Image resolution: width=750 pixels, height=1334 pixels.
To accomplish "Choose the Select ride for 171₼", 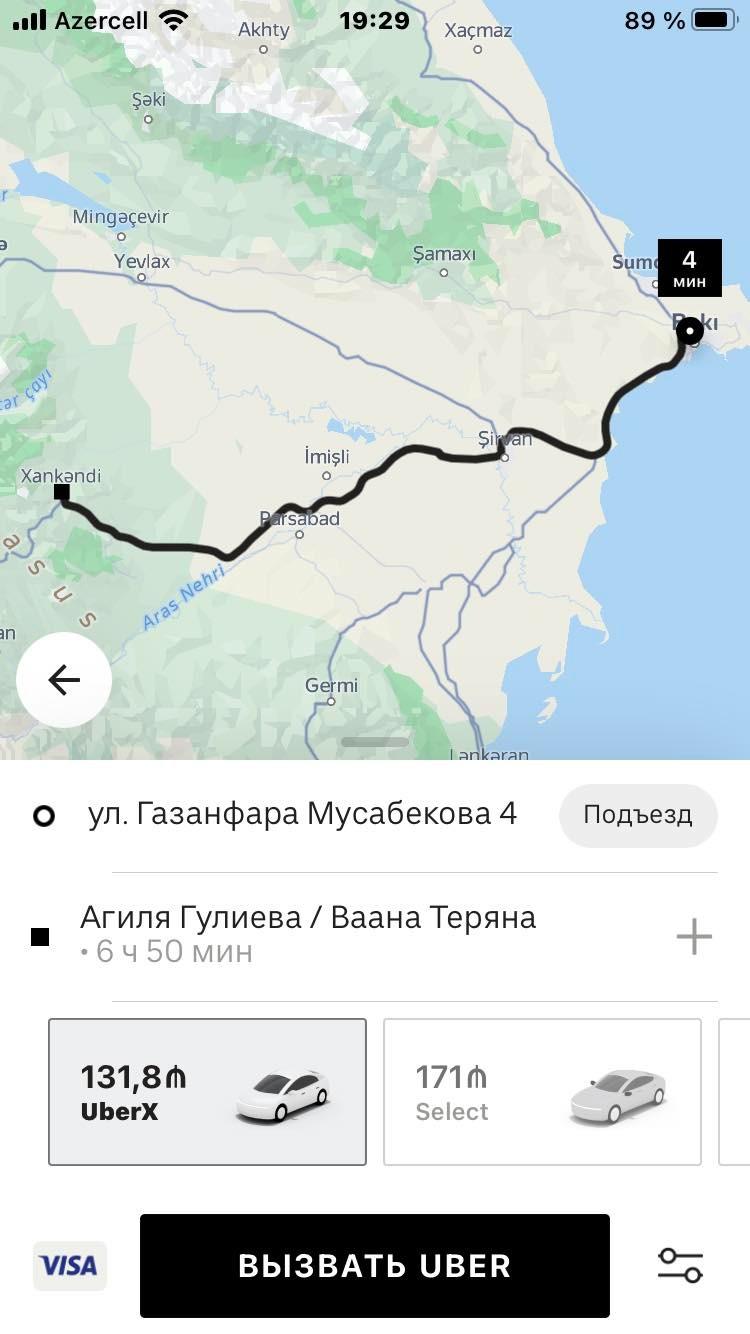I will [x=542, y=1092].
